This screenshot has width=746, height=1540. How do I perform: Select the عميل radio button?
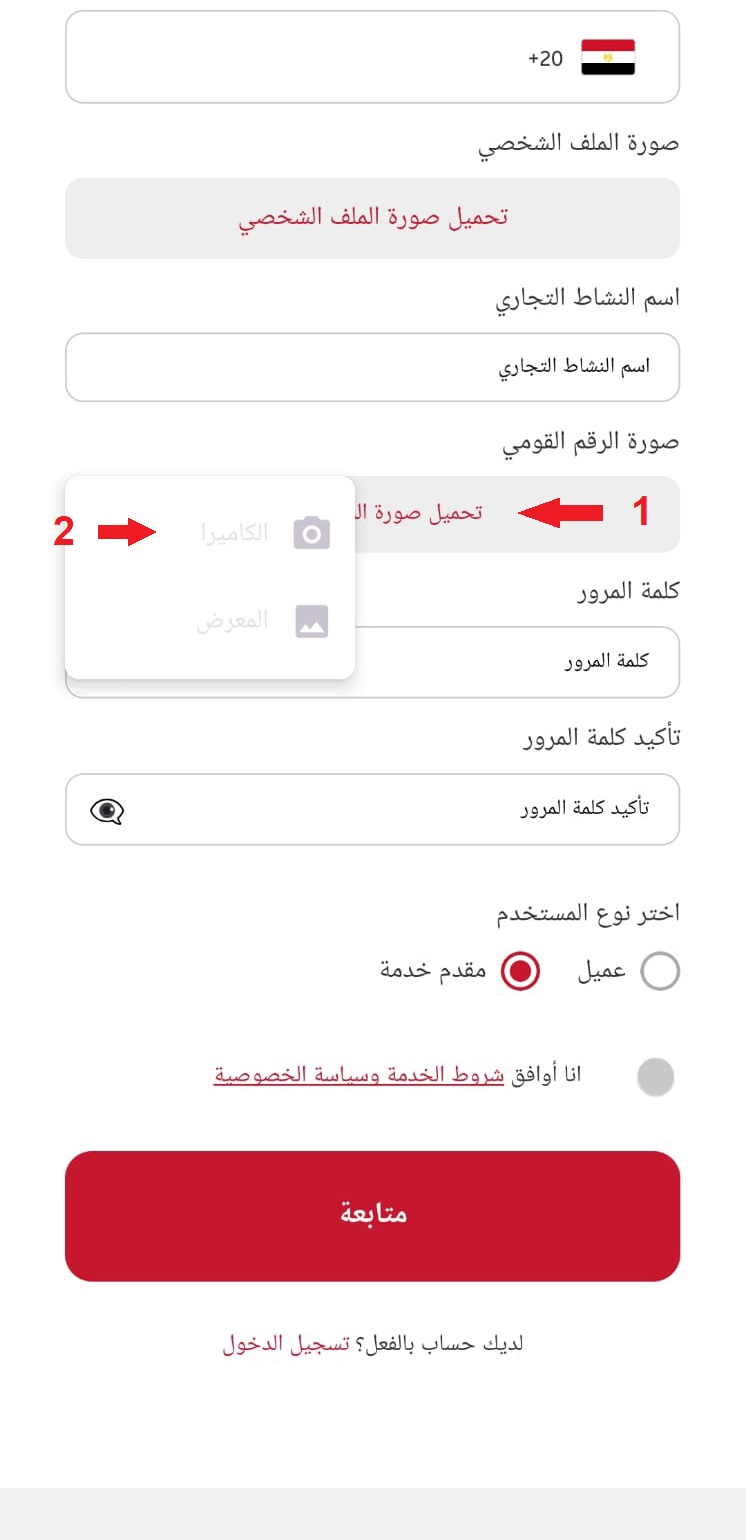660,970
